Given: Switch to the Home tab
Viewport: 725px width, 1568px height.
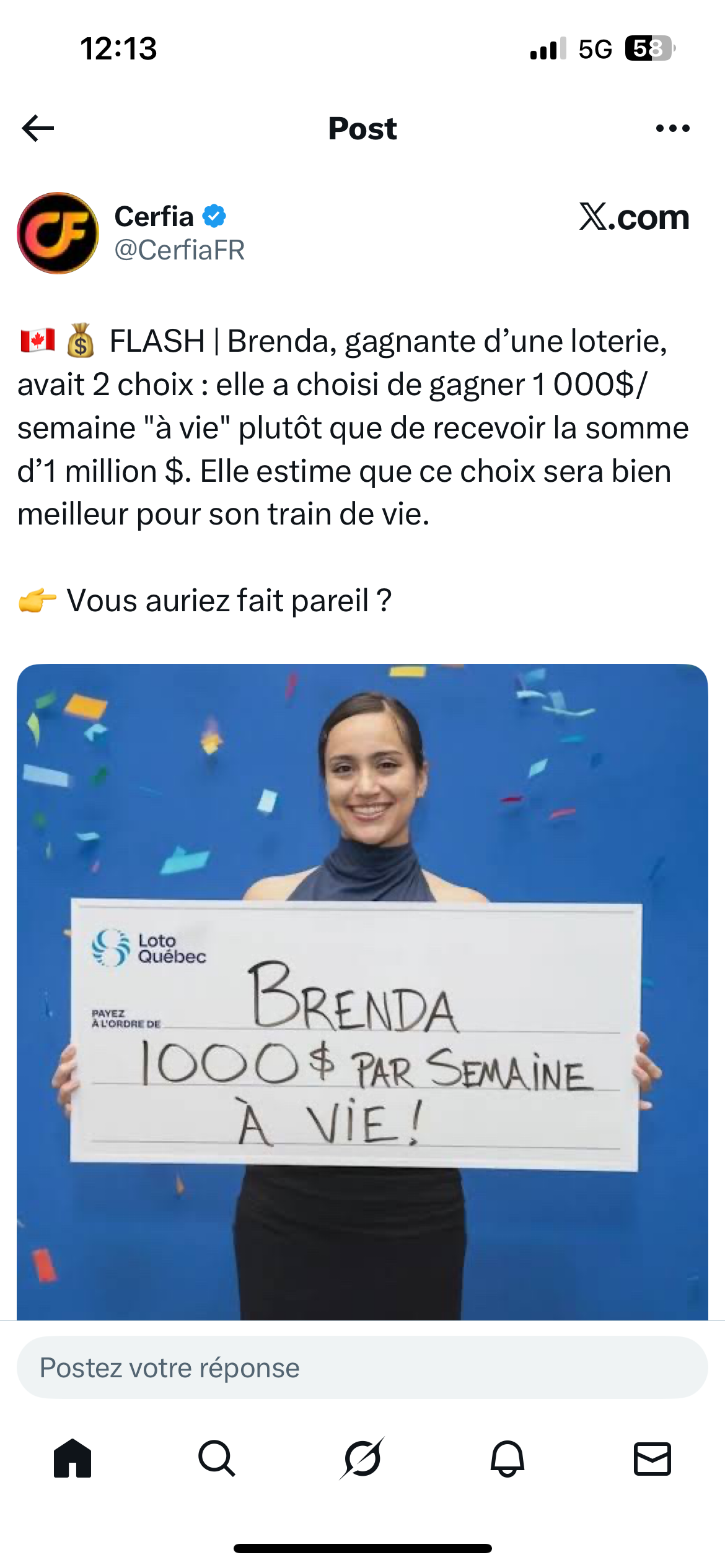Looking at the screenshot, I should pyautogui.click(x=72, y=1458).
